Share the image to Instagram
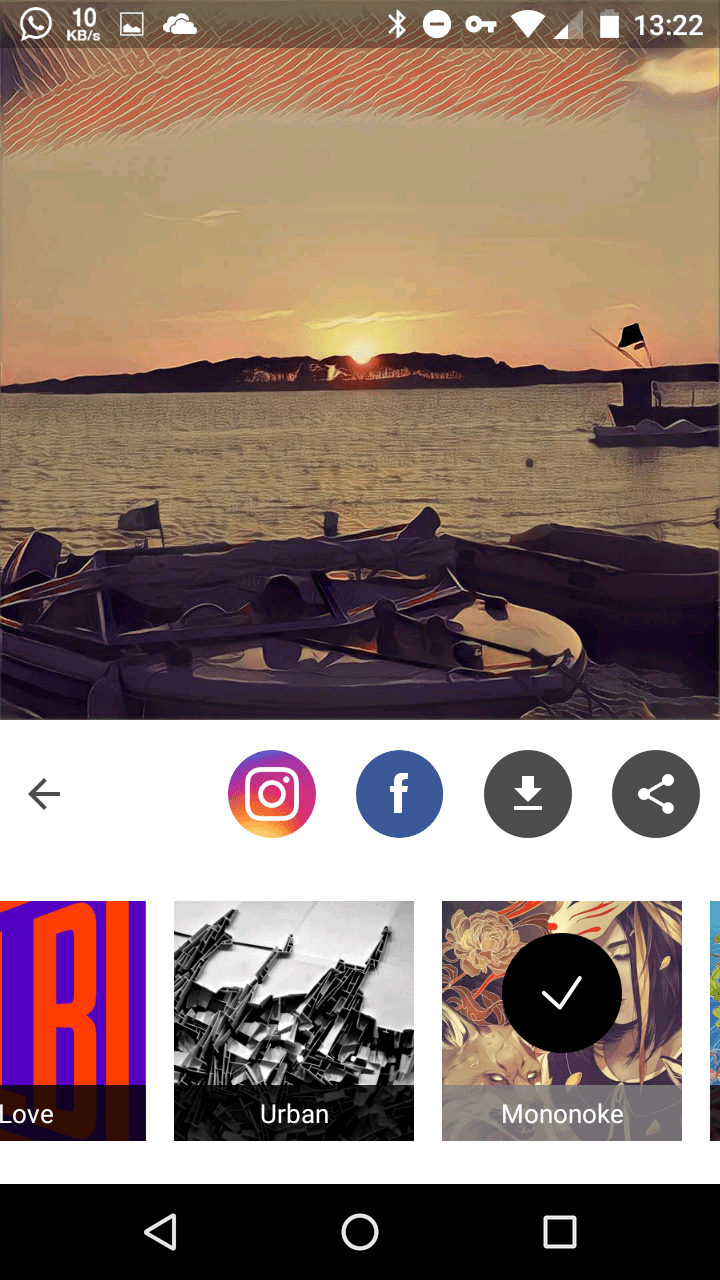Viewport: 720px width, 1280px height. (x=272, y=794)
